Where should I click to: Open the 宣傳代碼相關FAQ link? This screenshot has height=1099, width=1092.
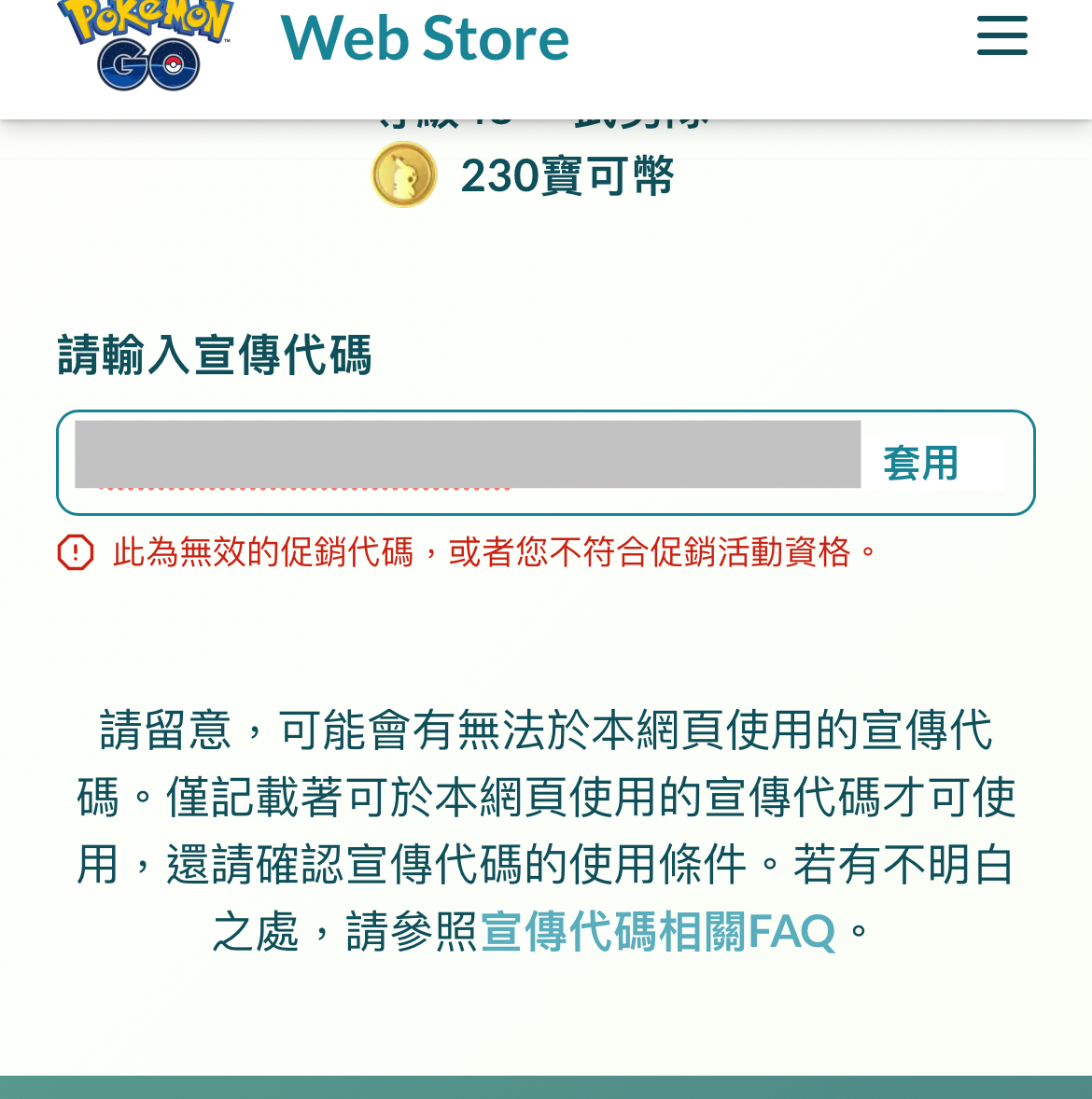(658, 931)
